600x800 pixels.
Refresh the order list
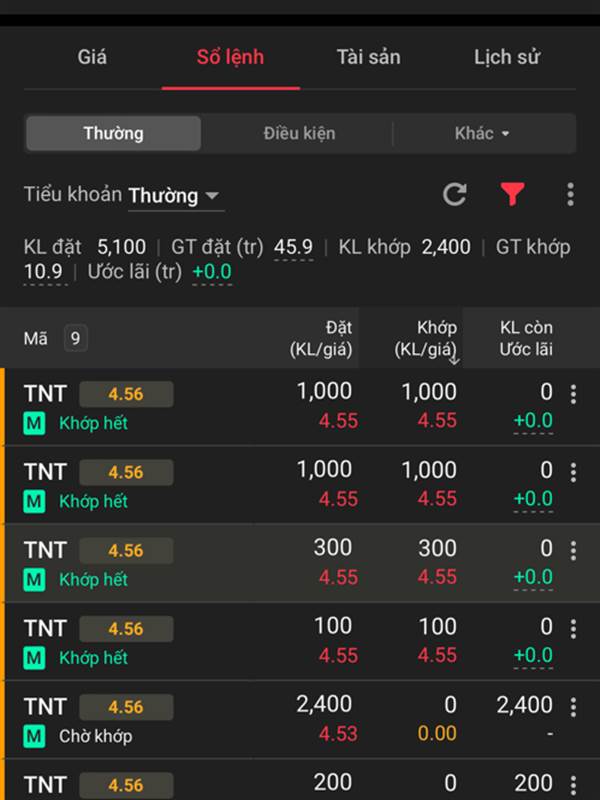[x=455, y=194]
